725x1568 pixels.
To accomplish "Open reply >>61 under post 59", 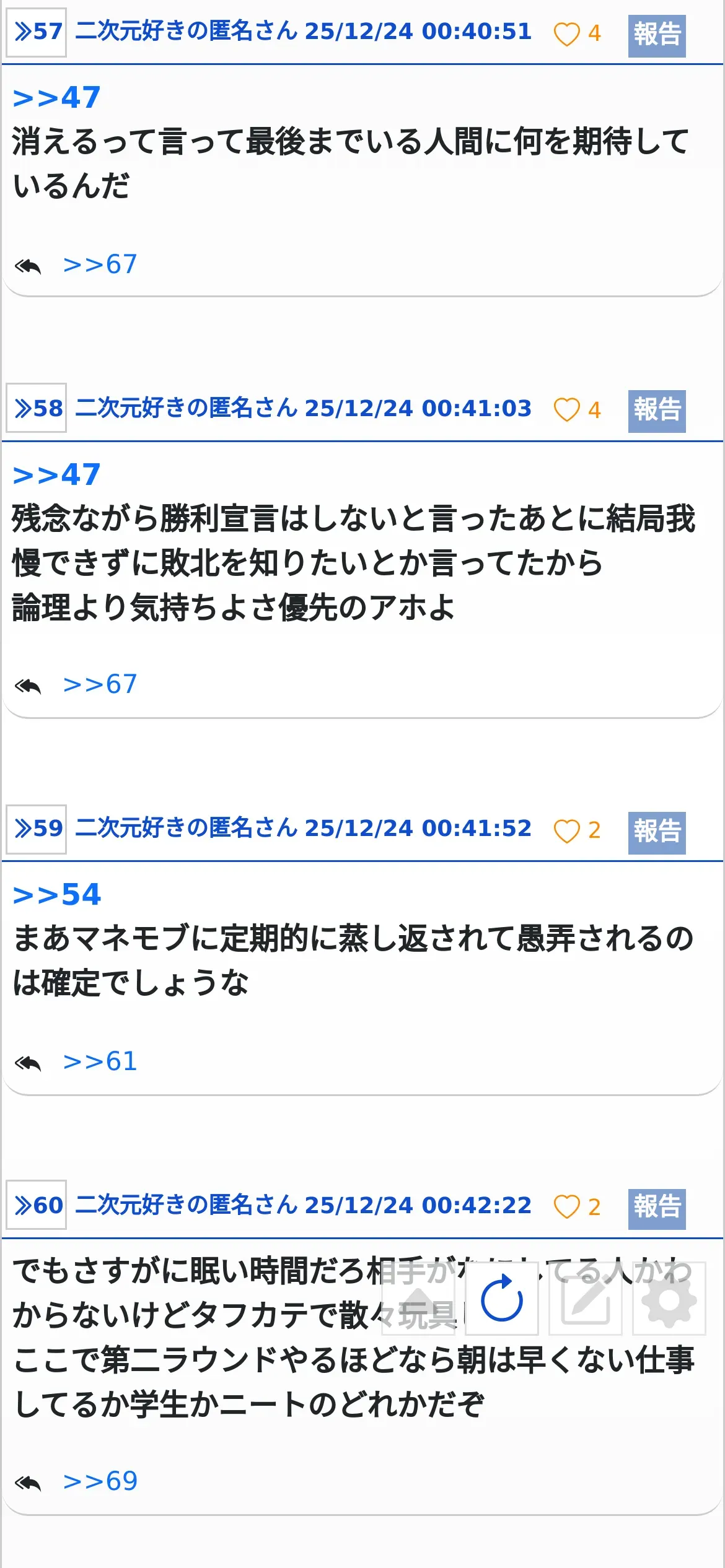I will (100, 1061).
